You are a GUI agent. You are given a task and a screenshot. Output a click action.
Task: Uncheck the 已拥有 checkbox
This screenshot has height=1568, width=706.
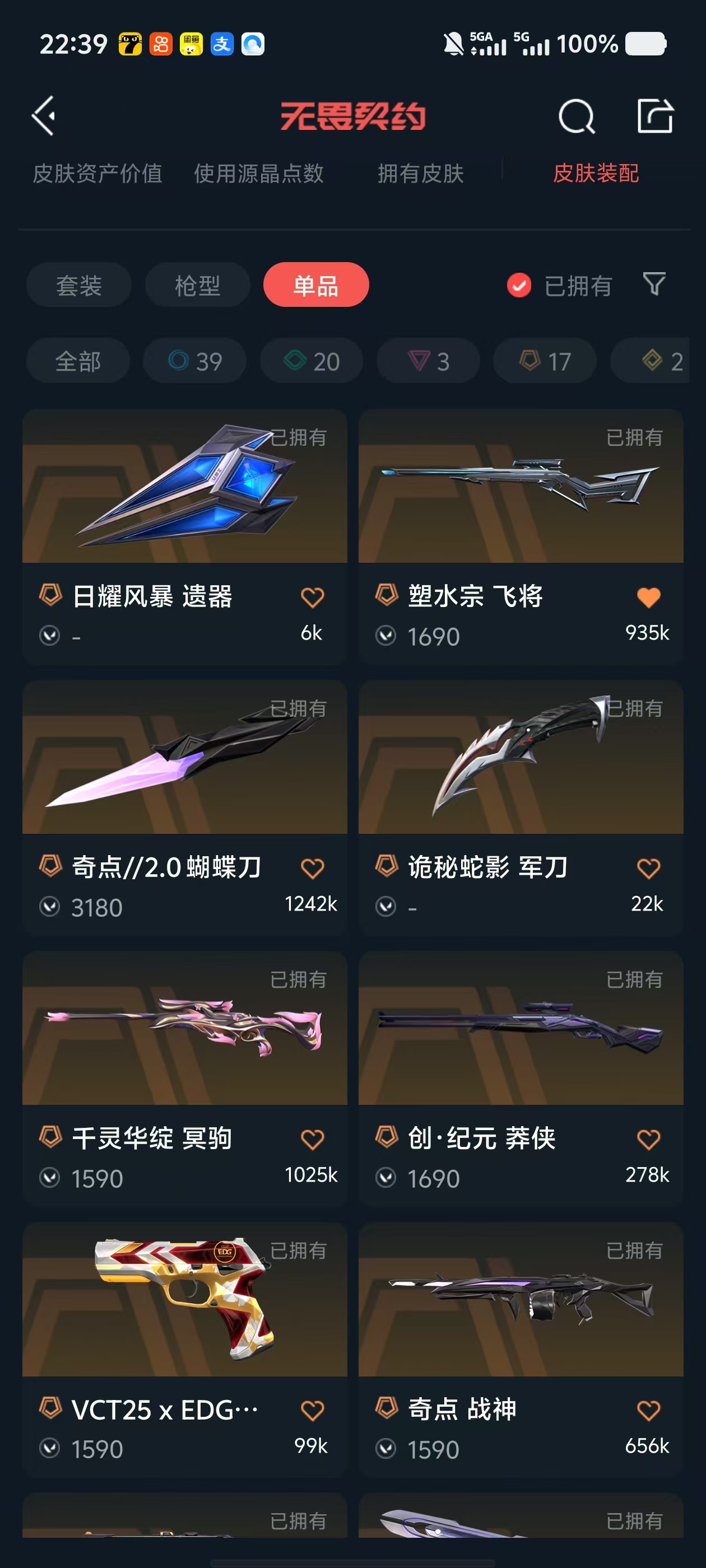point(519,285)
